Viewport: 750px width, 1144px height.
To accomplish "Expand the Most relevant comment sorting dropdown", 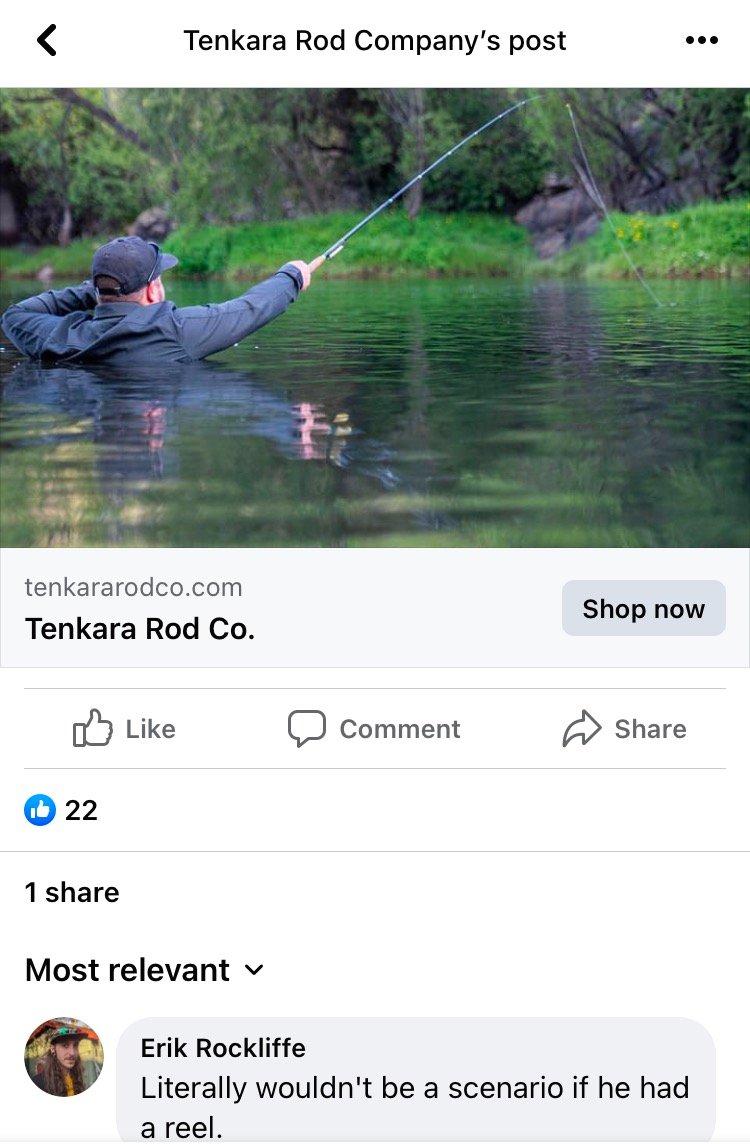I will [144, 970].
